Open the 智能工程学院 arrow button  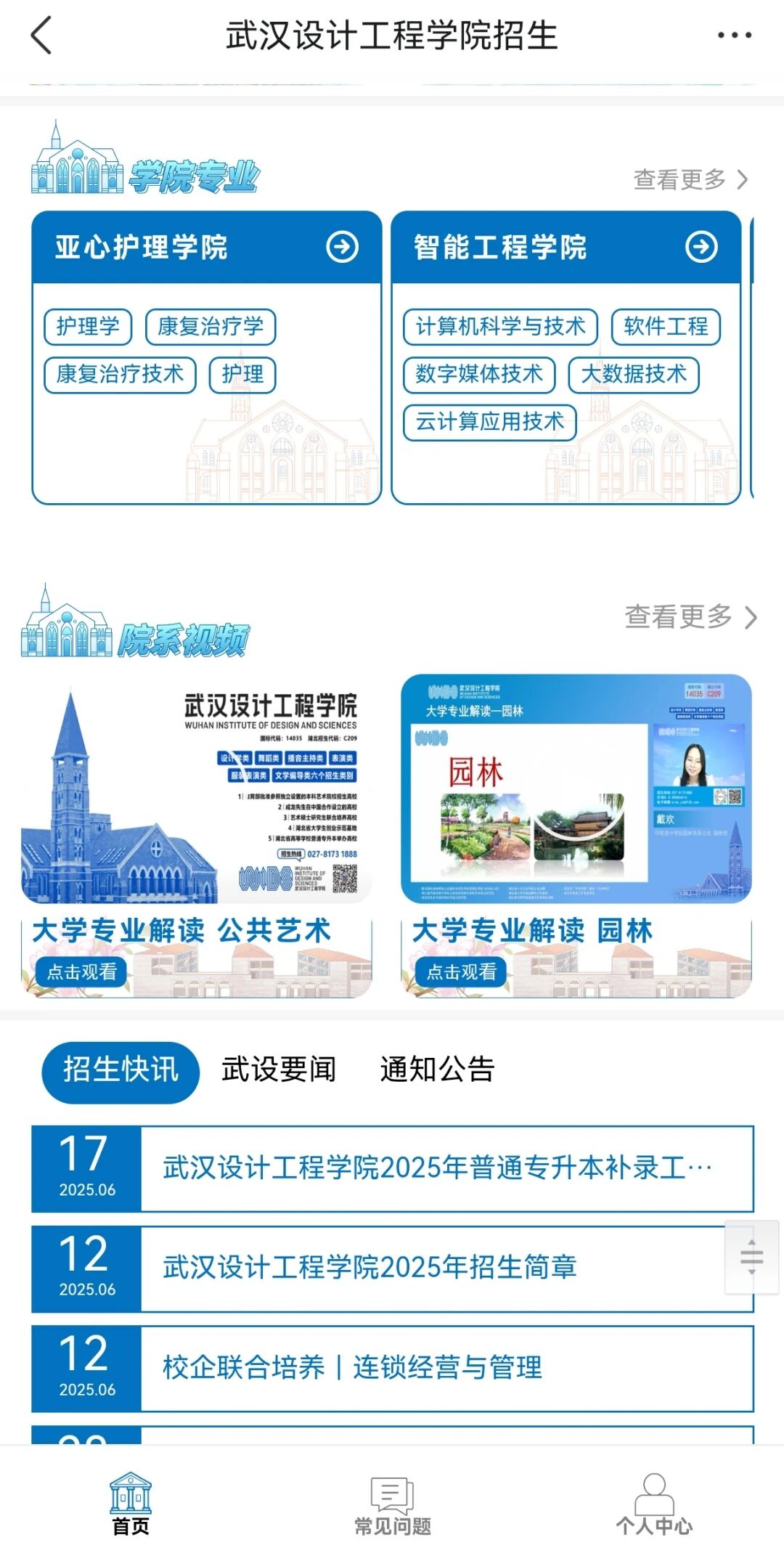coord(701,247)
